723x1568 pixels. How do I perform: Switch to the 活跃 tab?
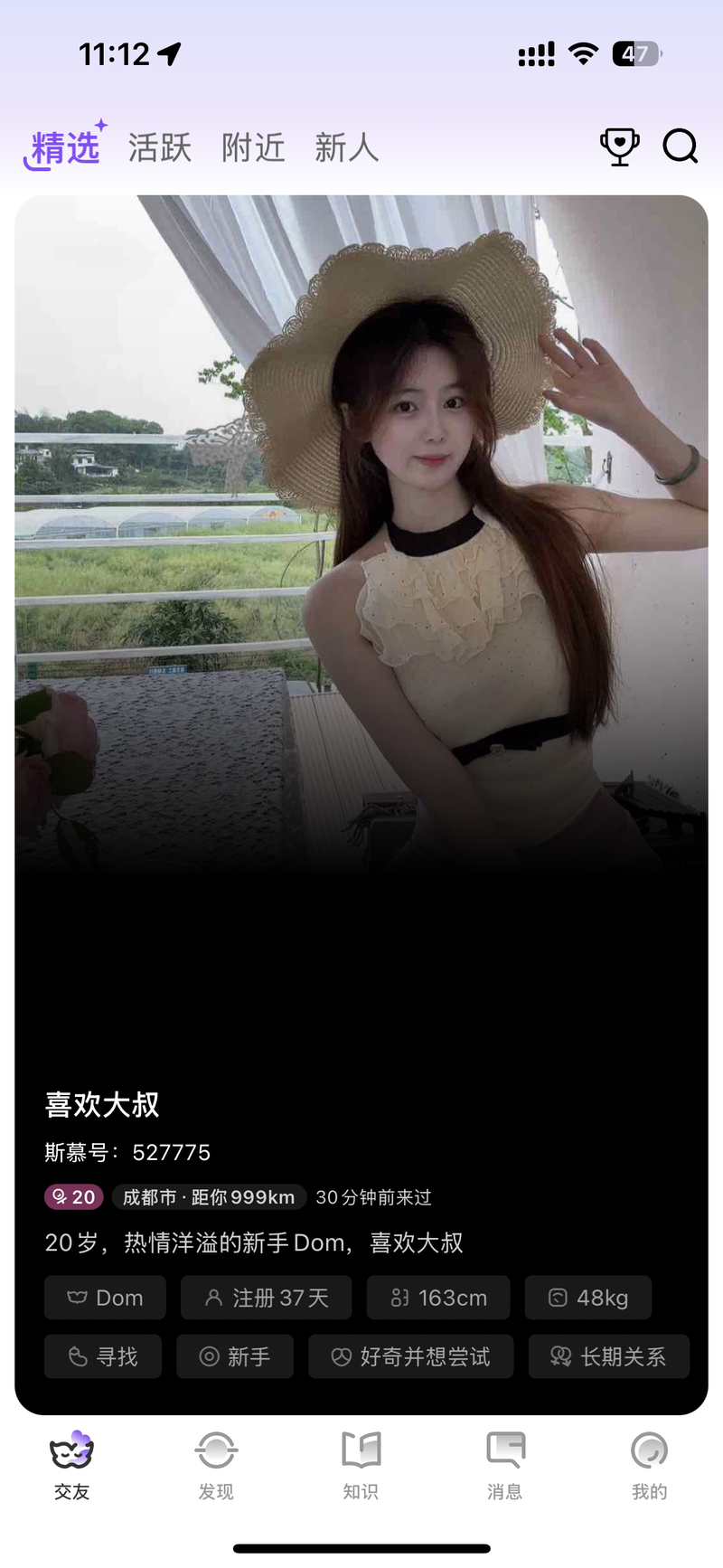click(x=160, y=147)
